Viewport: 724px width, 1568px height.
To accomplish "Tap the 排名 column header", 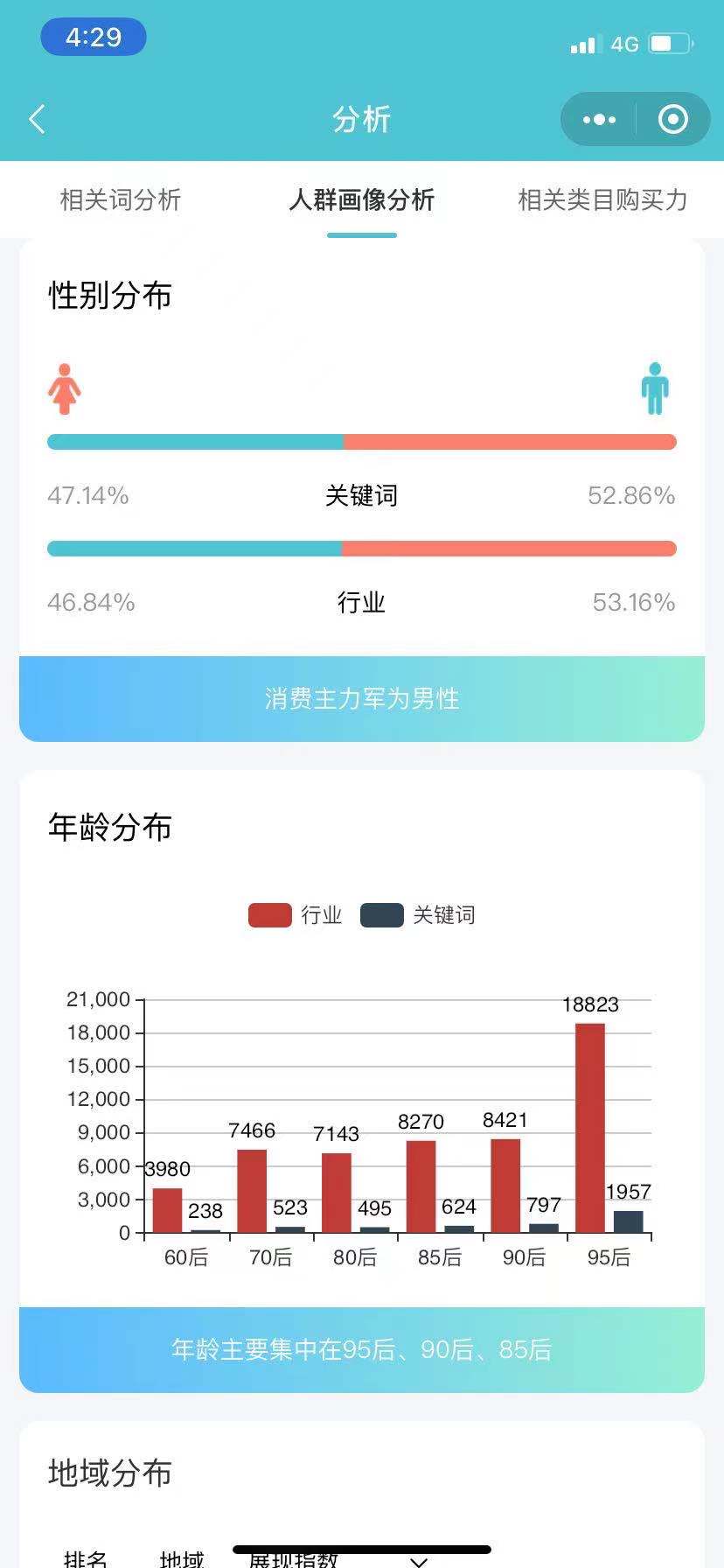I will pyautogui.click(x=86, y=1557).
